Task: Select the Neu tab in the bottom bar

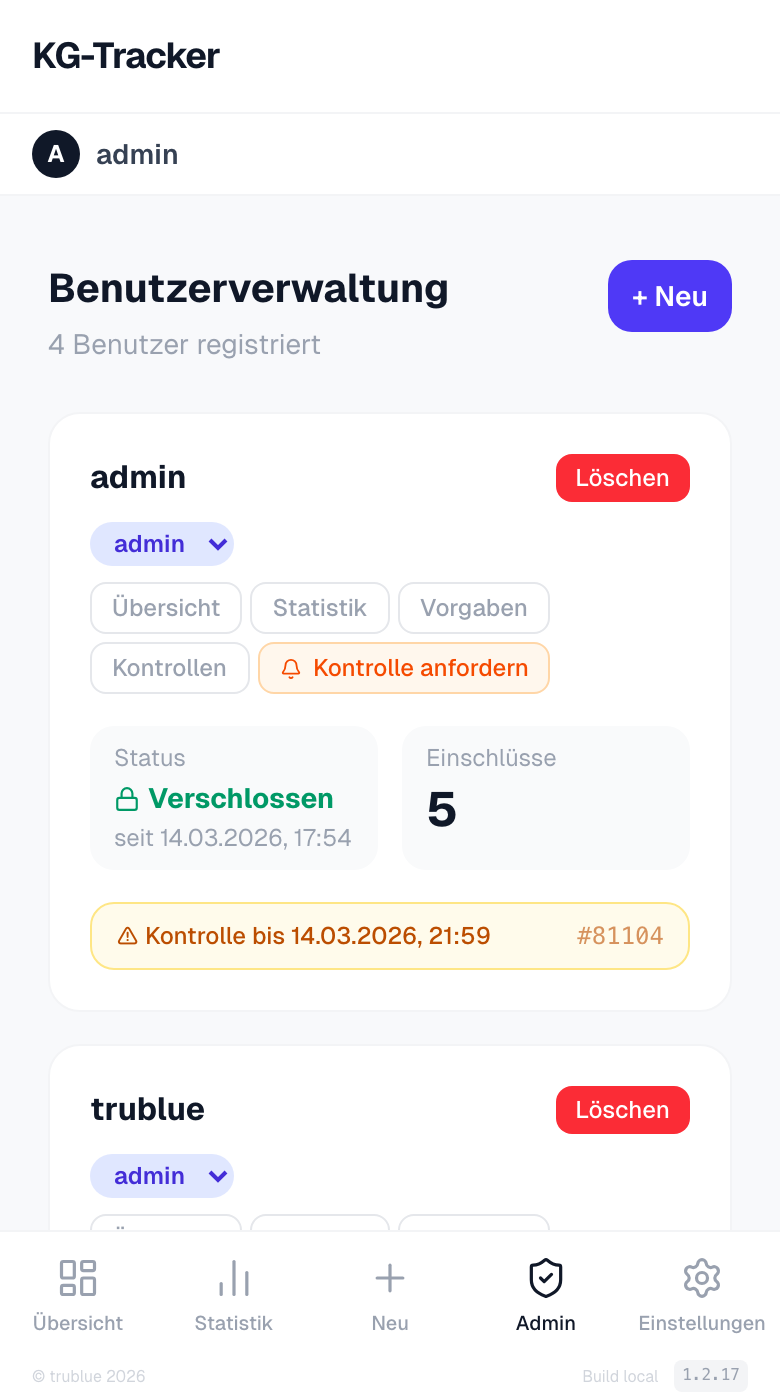Action: click(389, 1295)
